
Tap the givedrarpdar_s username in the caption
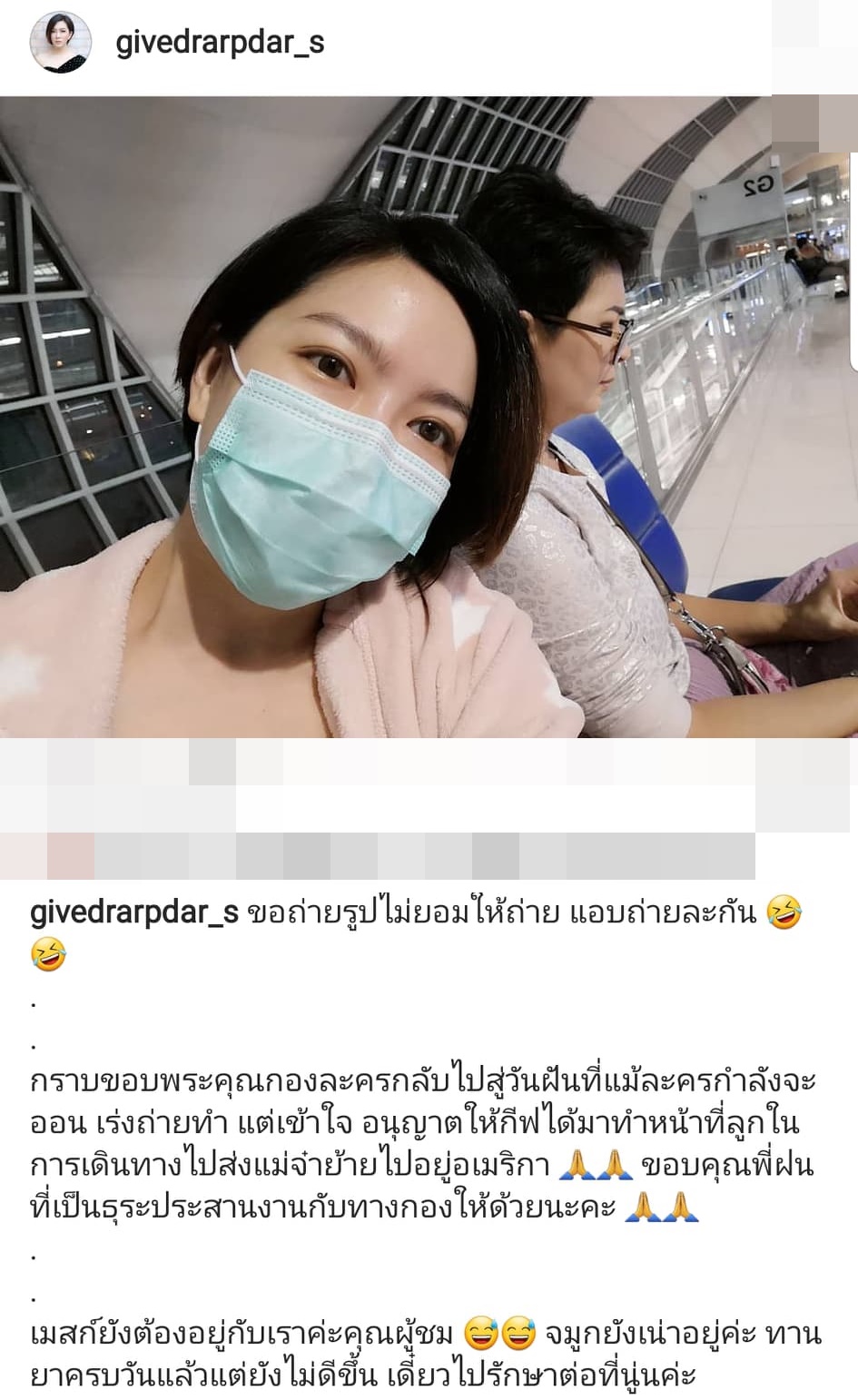[x=134, y=913]
